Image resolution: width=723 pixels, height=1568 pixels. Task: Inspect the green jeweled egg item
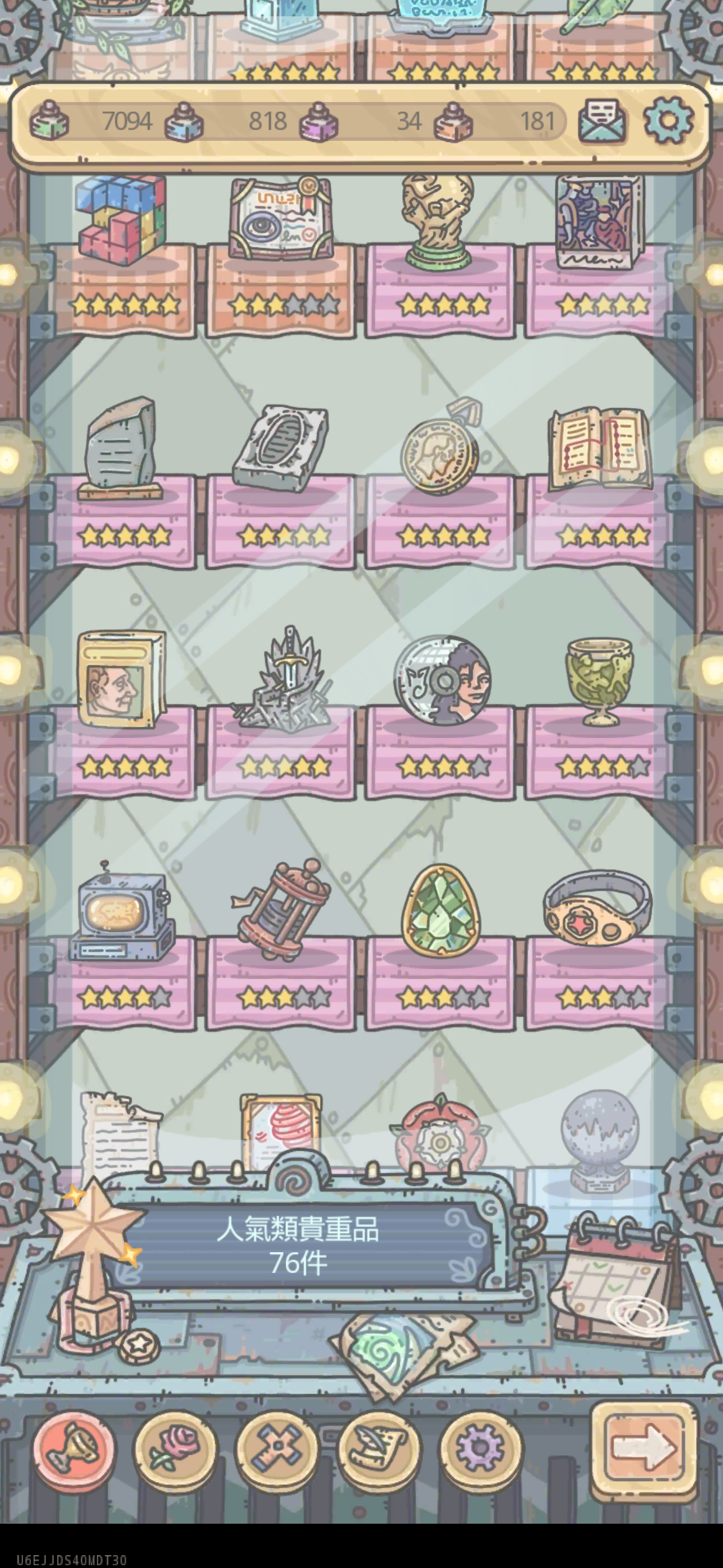441,910
